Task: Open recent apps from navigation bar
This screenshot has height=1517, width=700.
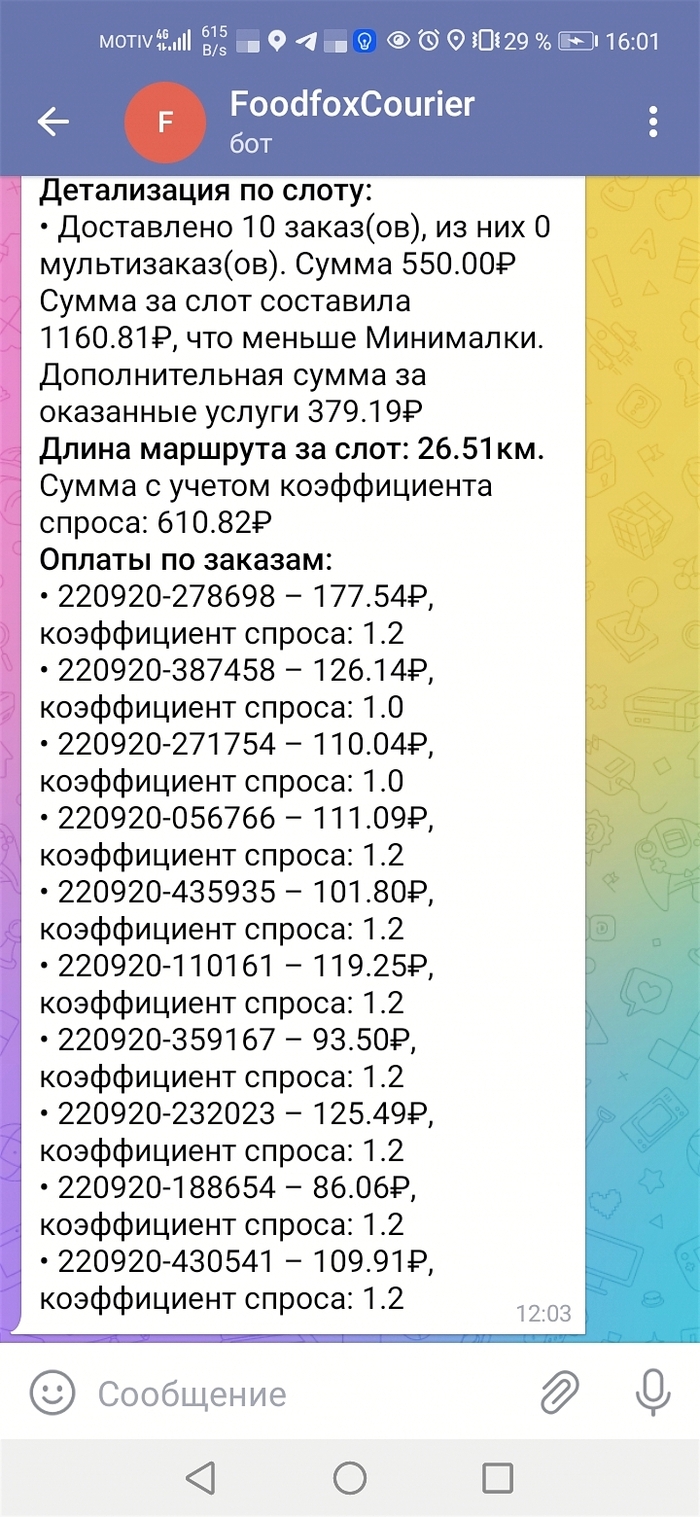Action: pos(497,1477)
